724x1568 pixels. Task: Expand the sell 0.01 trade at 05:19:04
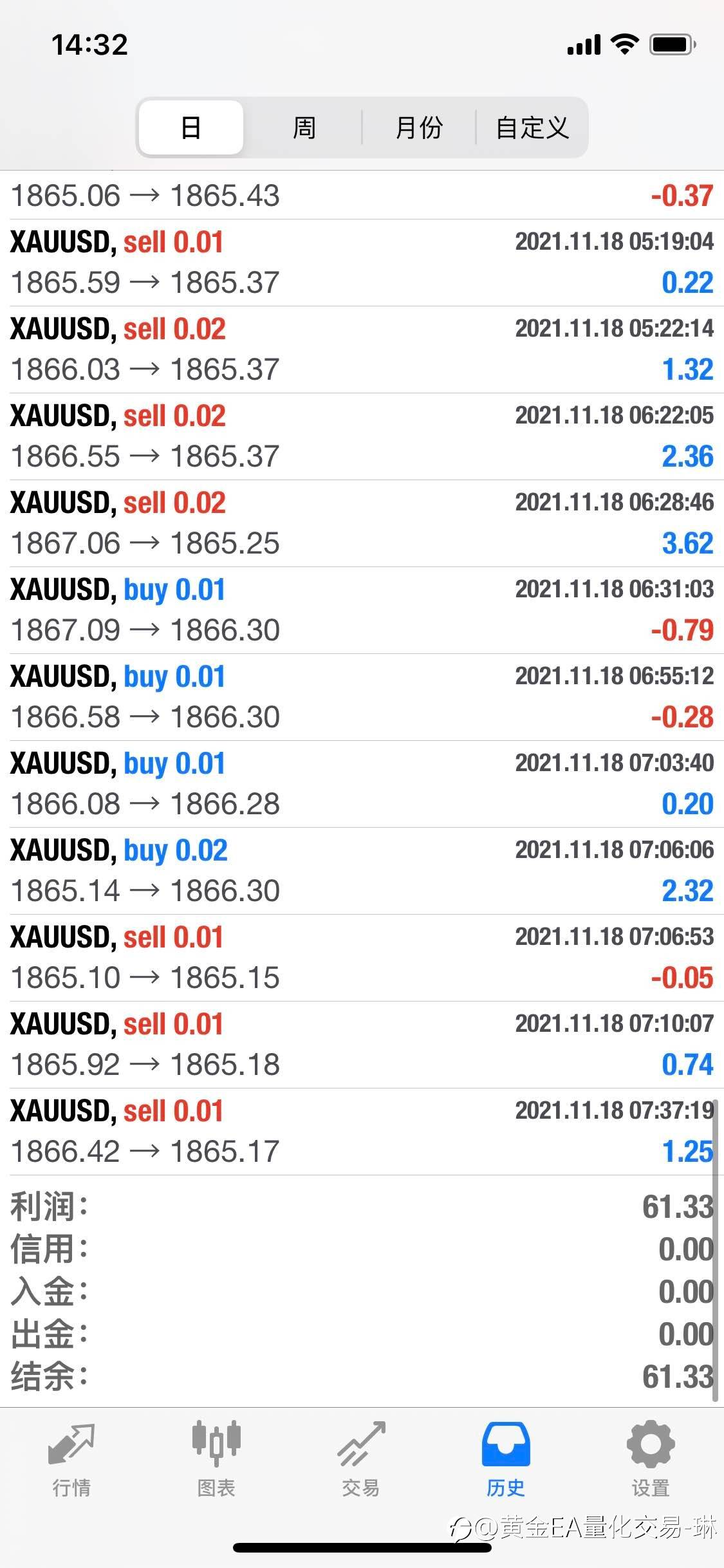pos(362,263)
